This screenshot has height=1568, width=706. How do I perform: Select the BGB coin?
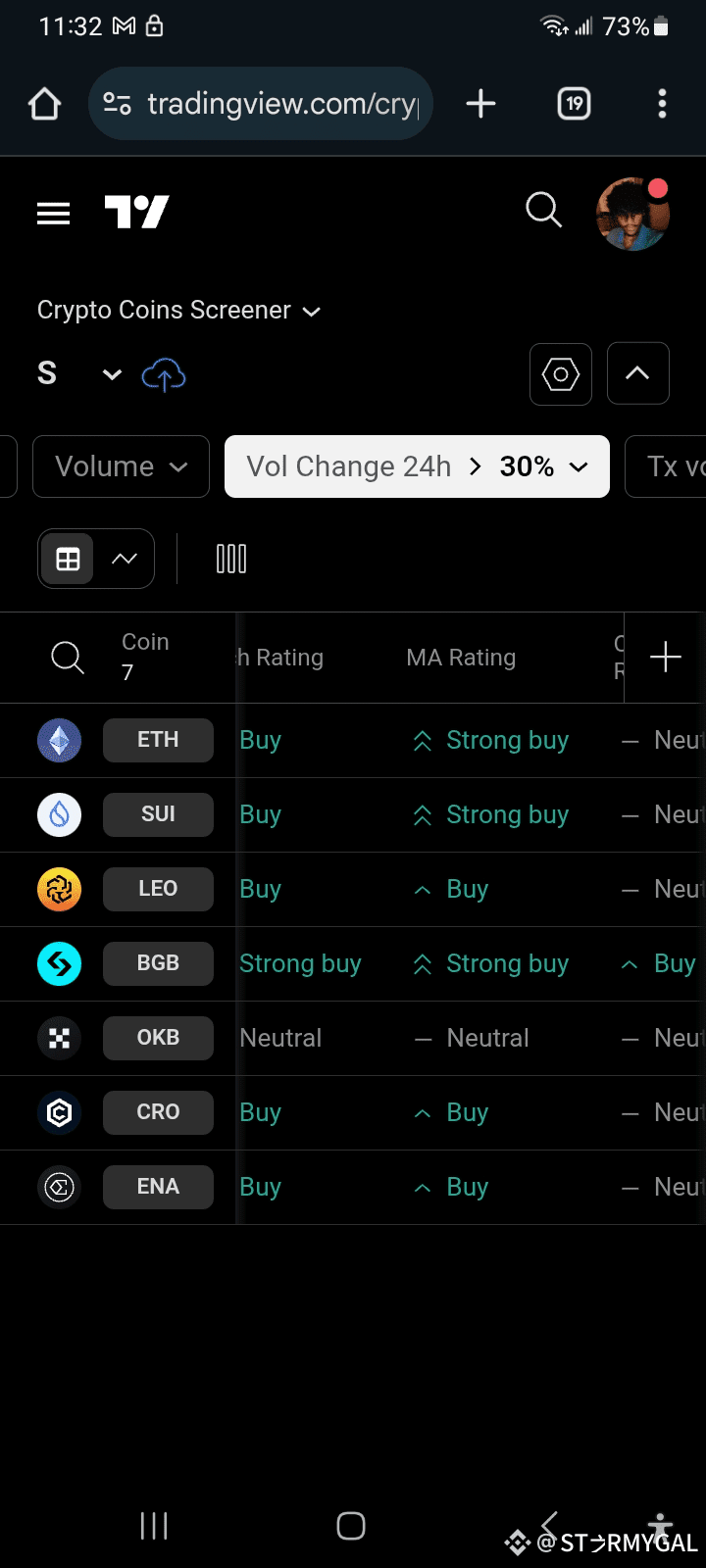158,963
